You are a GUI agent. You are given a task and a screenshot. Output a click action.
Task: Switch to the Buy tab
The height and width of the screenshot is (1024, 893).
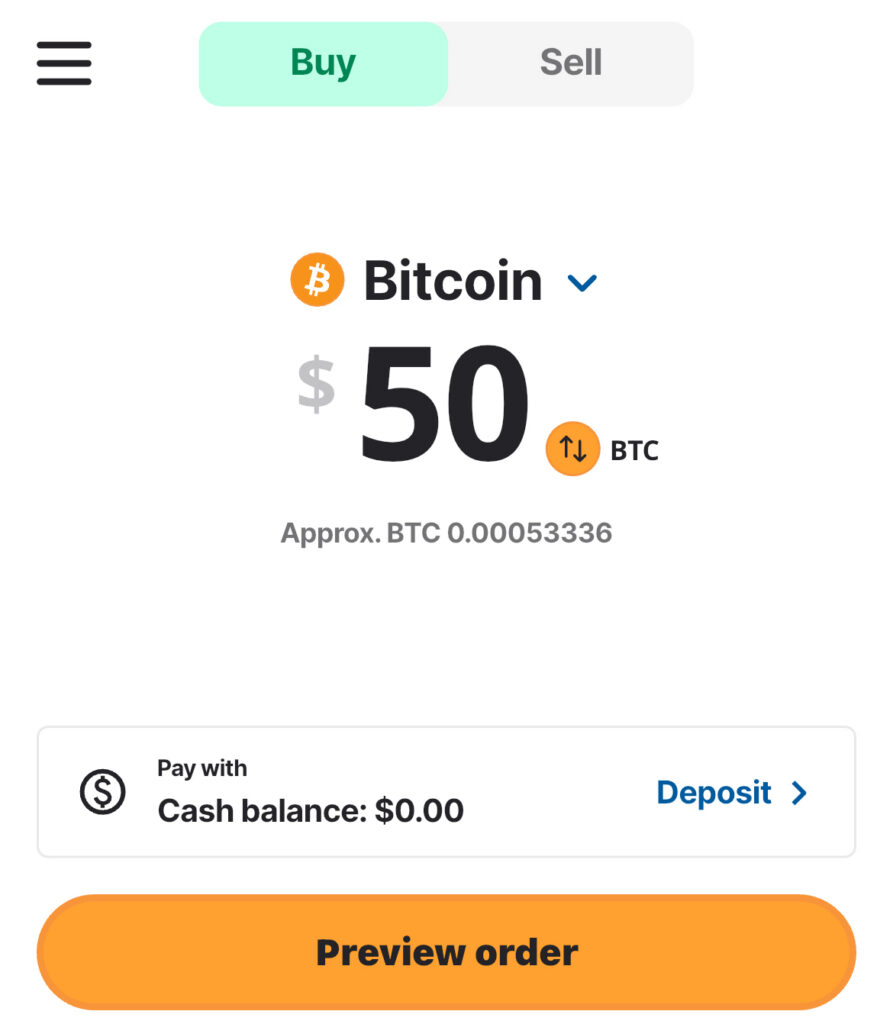point(323,62)
